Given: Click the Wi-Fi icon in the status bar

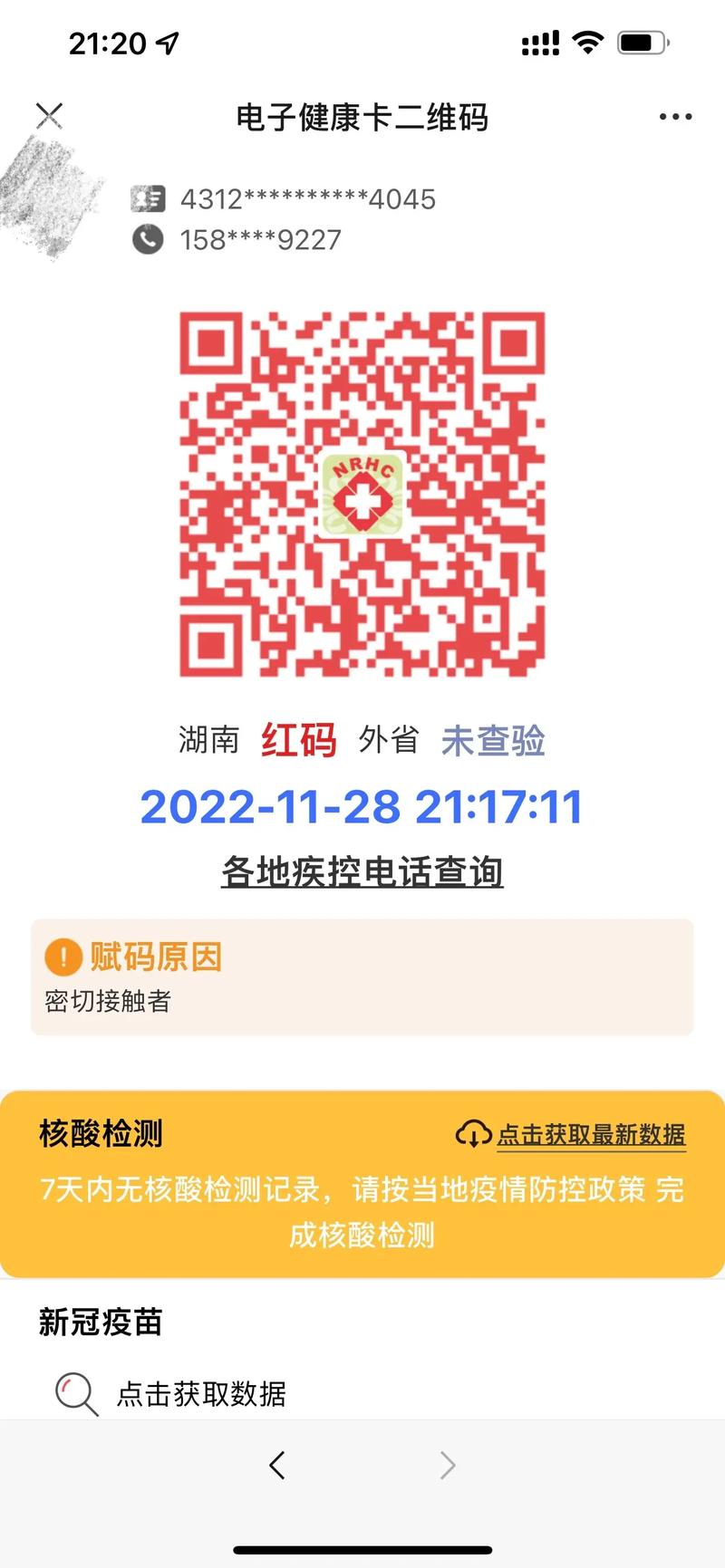Looking at the screenshot, I should coord(585,42).
